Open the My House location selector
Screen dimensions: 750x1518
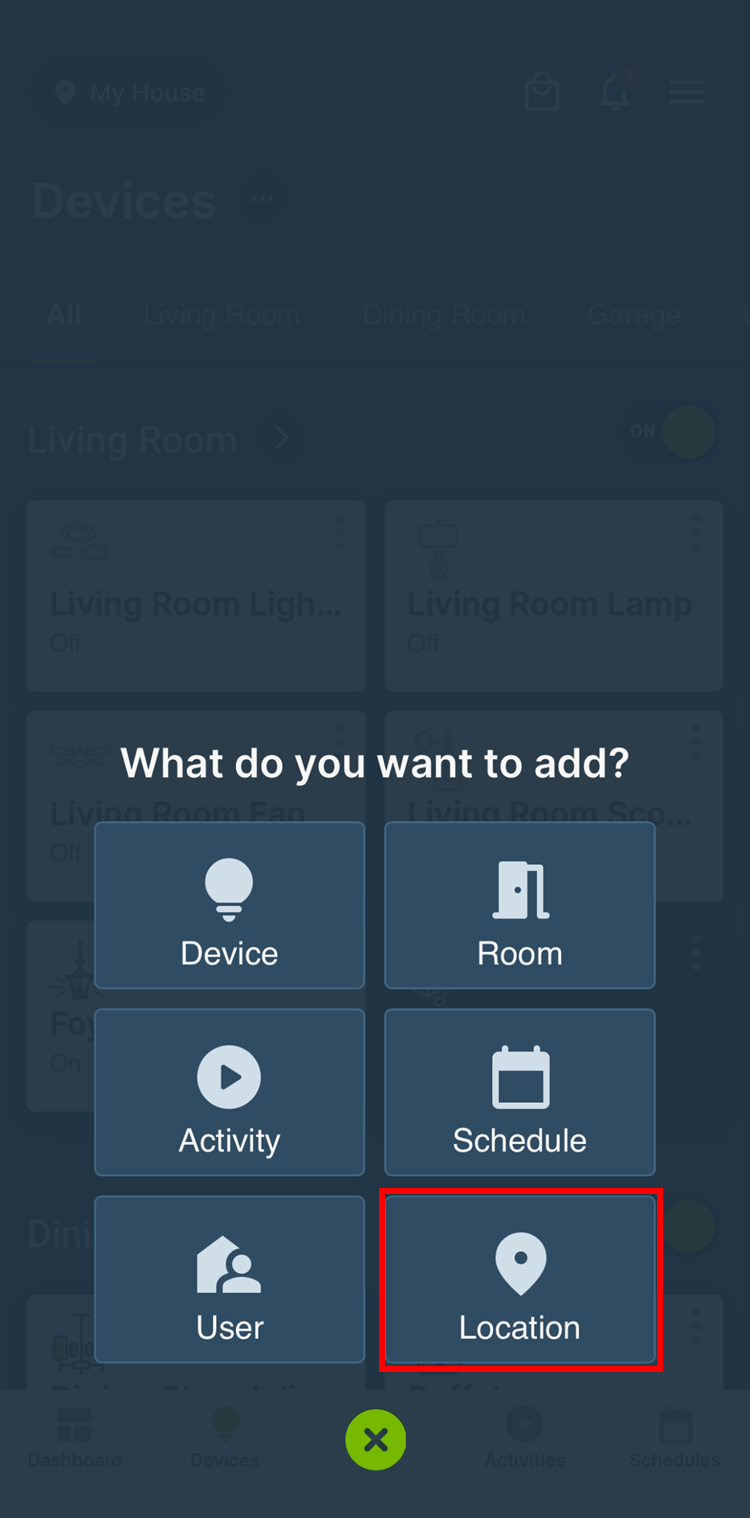125,92
